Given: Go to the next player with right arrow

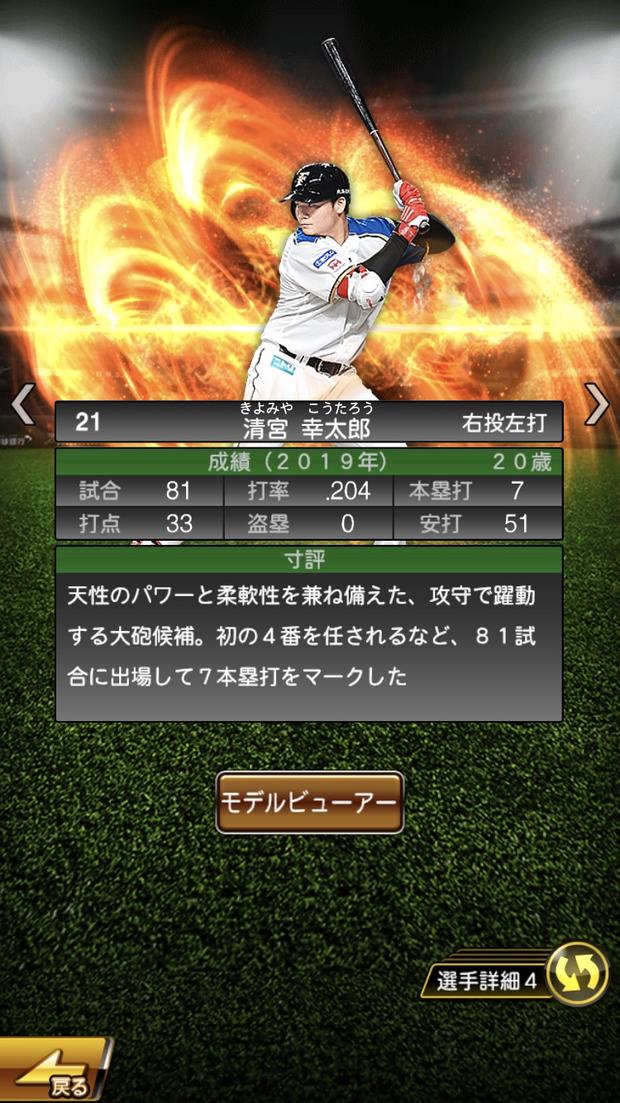Looking at the screenshot, I should 597,404.
